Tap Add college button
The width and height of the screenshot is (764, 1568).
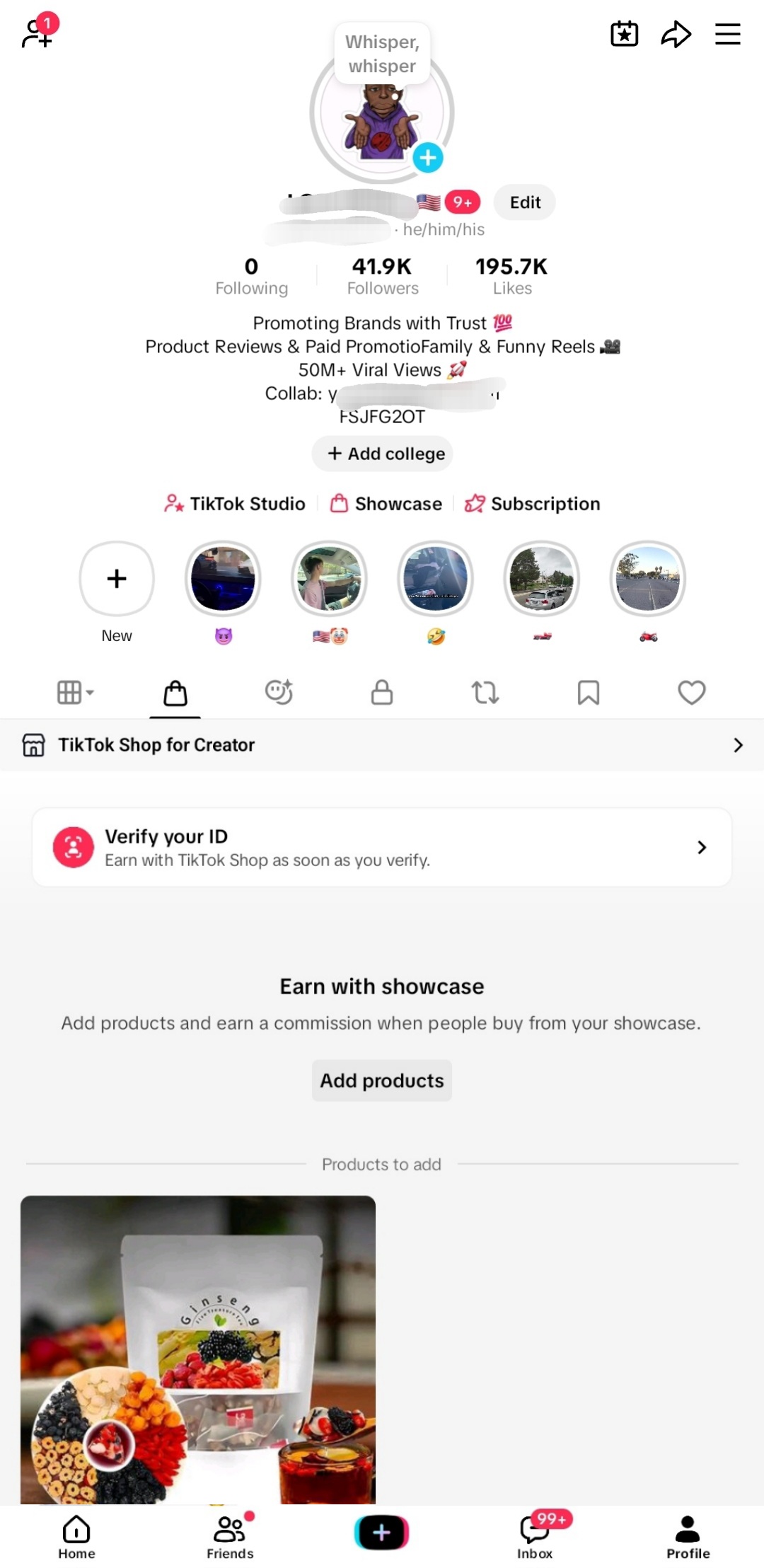coord(382,454)
